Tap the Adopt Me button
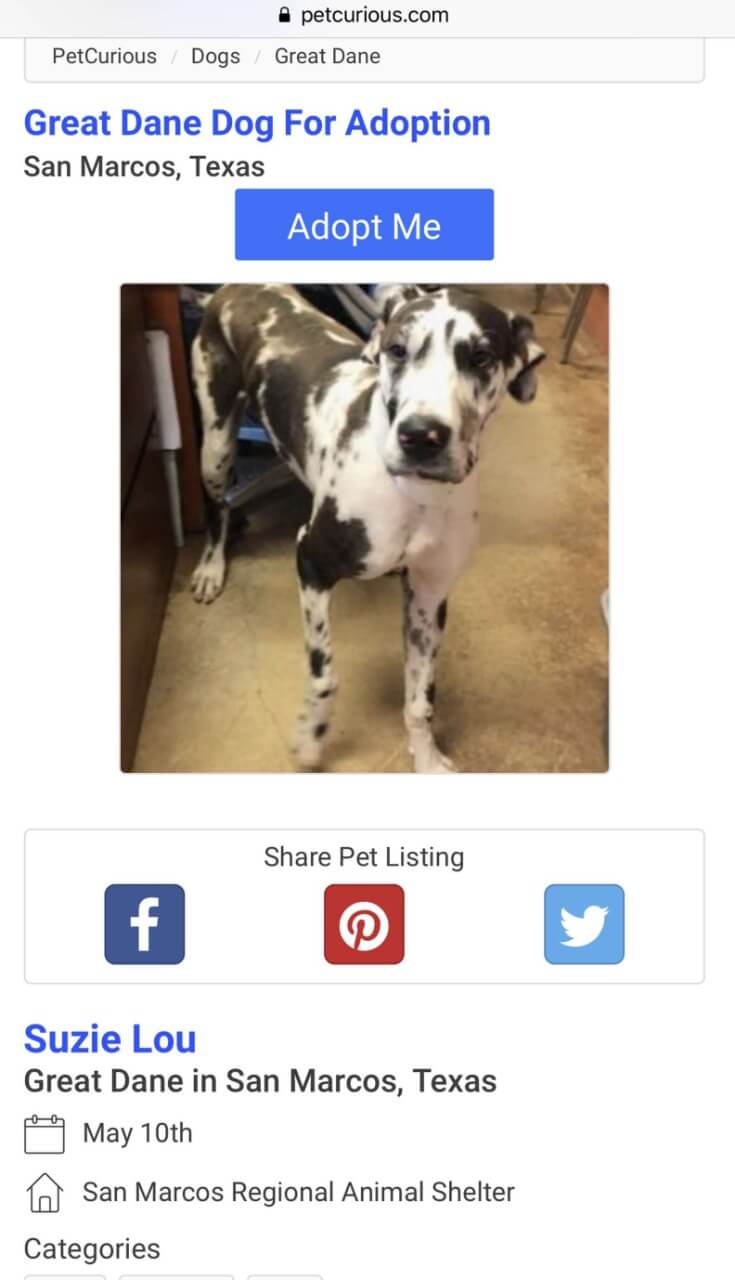Screen dimensions: 735x1280 coord(364,225)
